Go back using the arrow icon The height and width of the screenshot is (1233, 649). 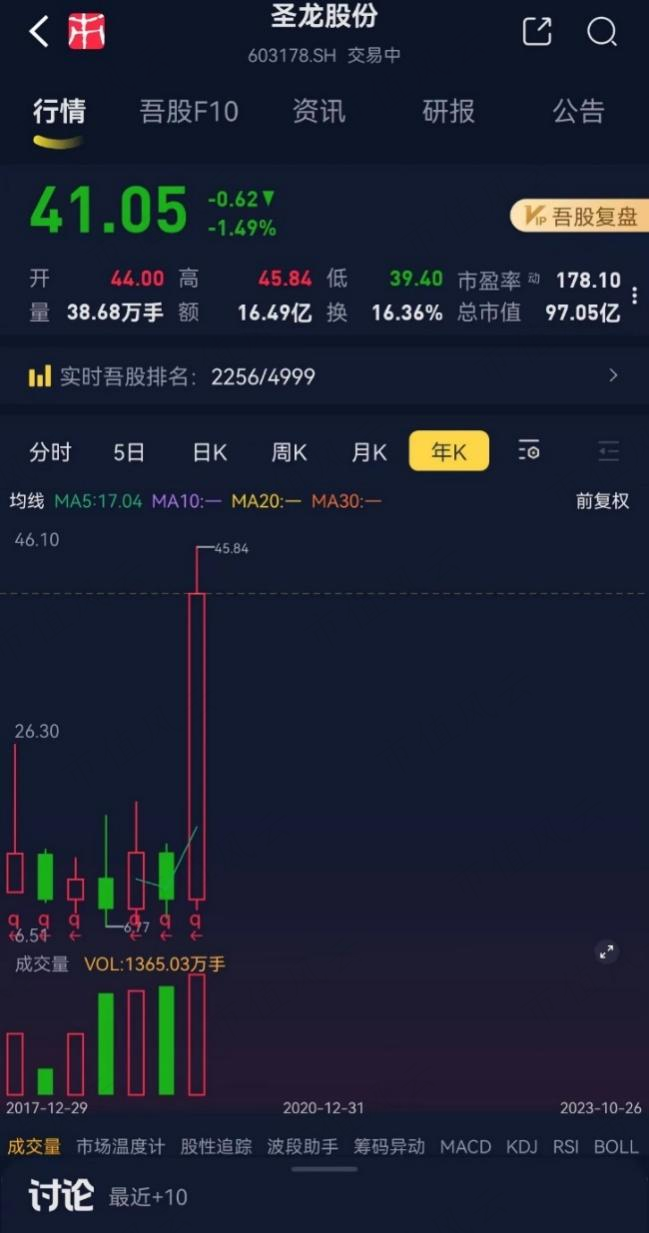[x=39, y=32]
